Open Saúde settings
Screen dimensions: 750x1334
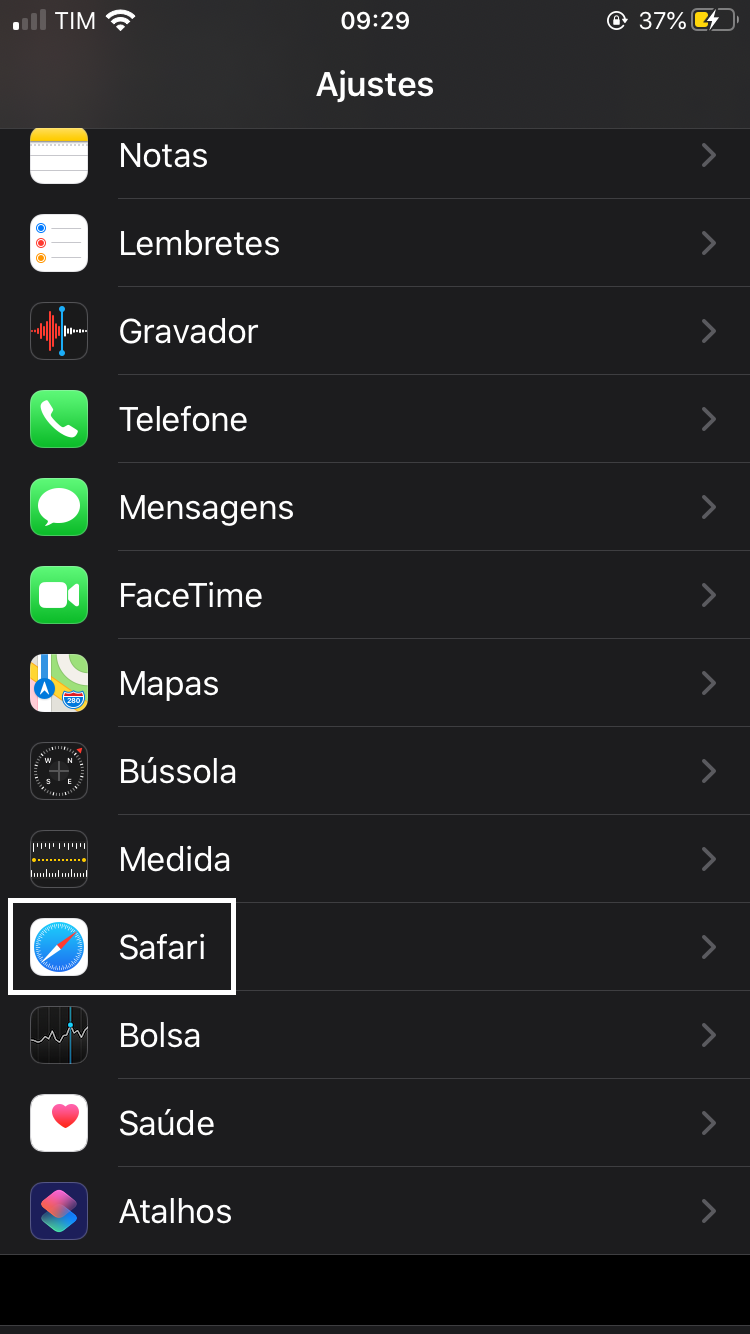pos(375,1123)
